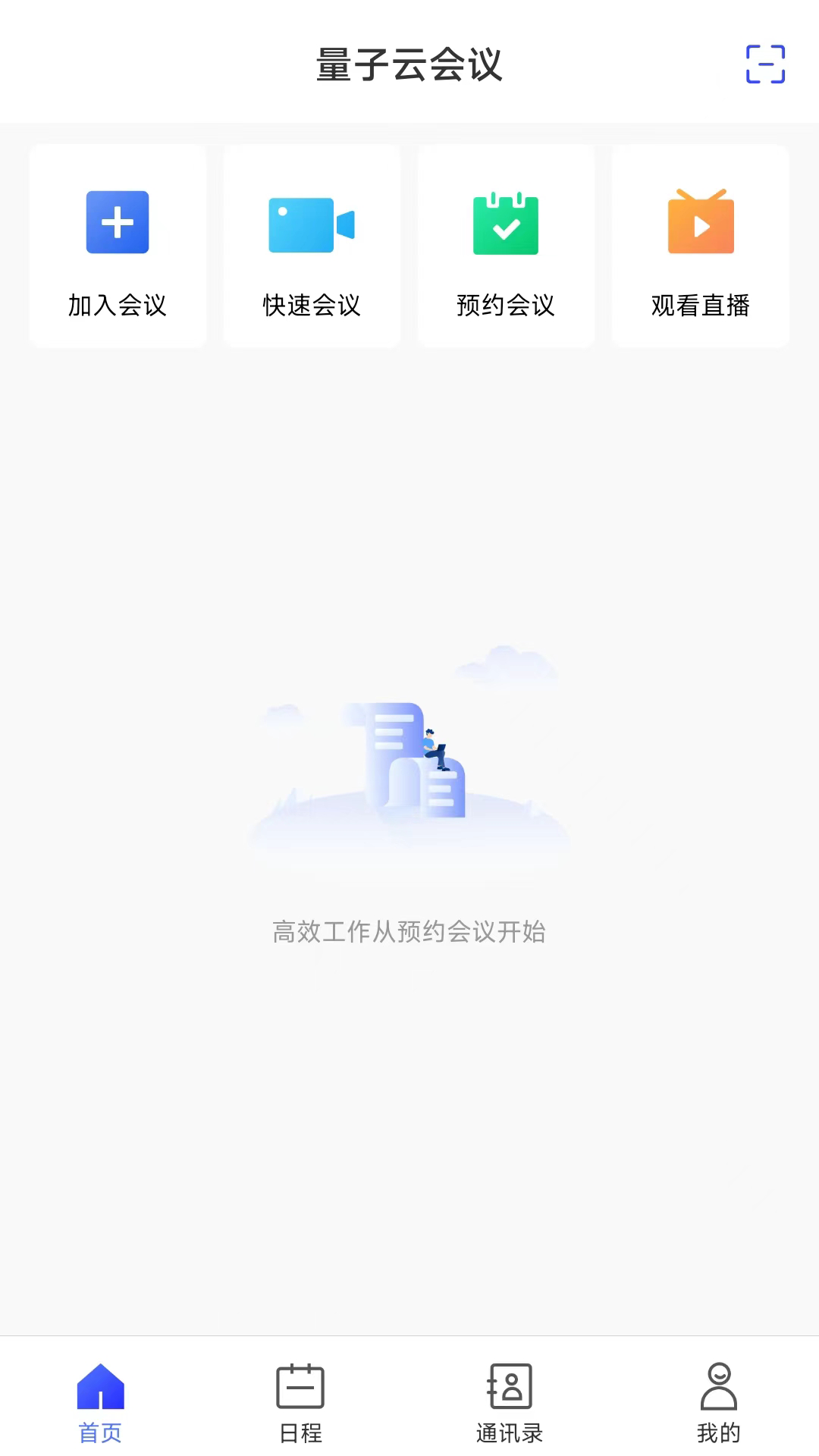Click the person icon above 我的
Viewport: 819px width, 1456px height.
click(x=717, y=1387)
